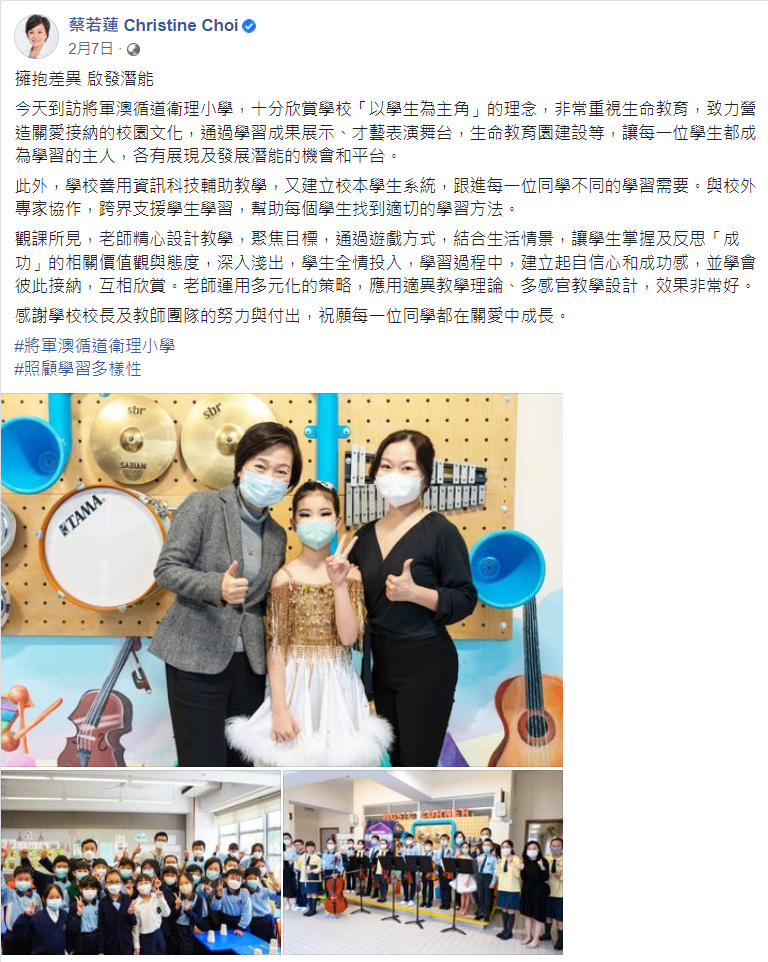View the large photo of three people
Viewport: 768px width, 962px height.
click(281, 579)
